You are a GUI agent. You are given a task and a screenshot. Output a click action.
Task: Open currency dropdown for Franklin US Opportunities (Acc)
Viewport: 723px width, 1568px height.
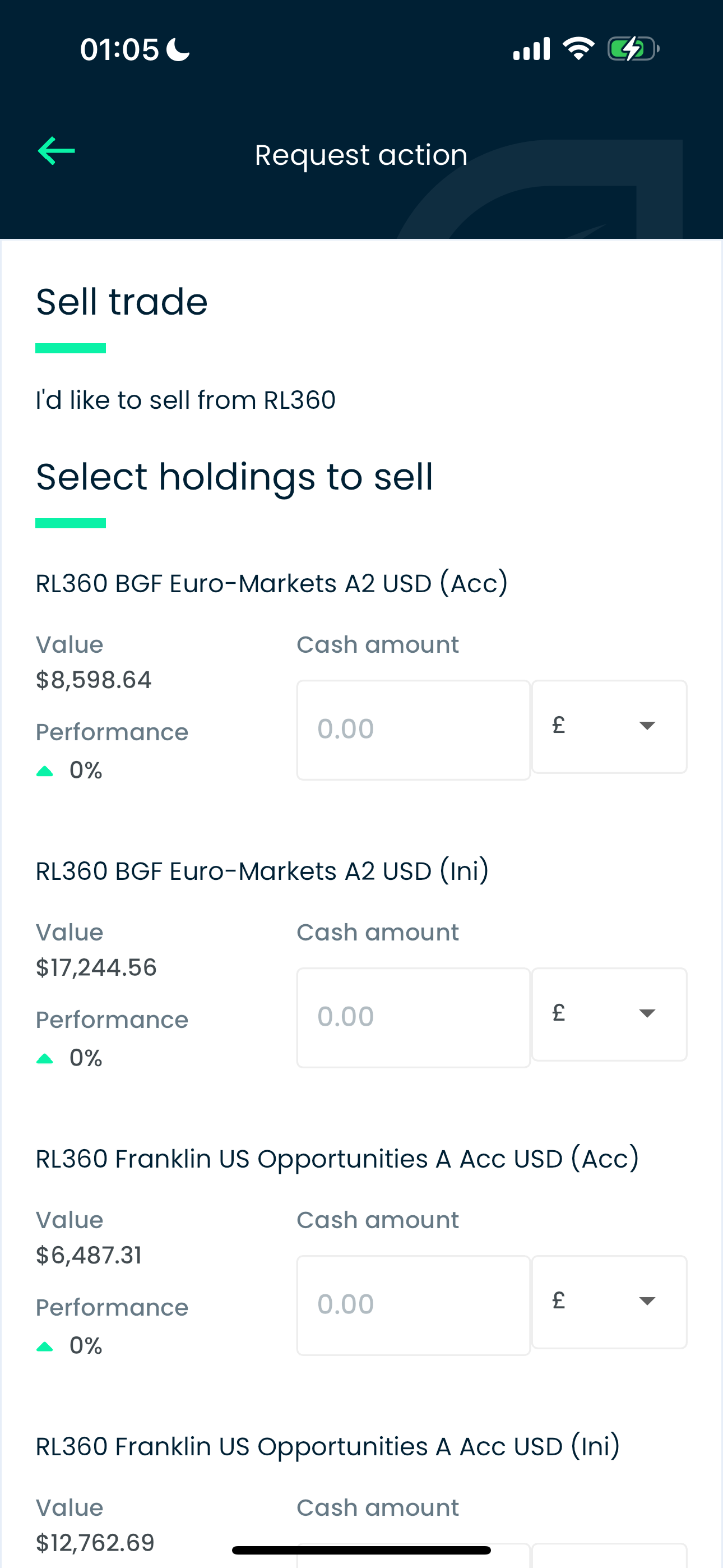(x=609, y=1303)
